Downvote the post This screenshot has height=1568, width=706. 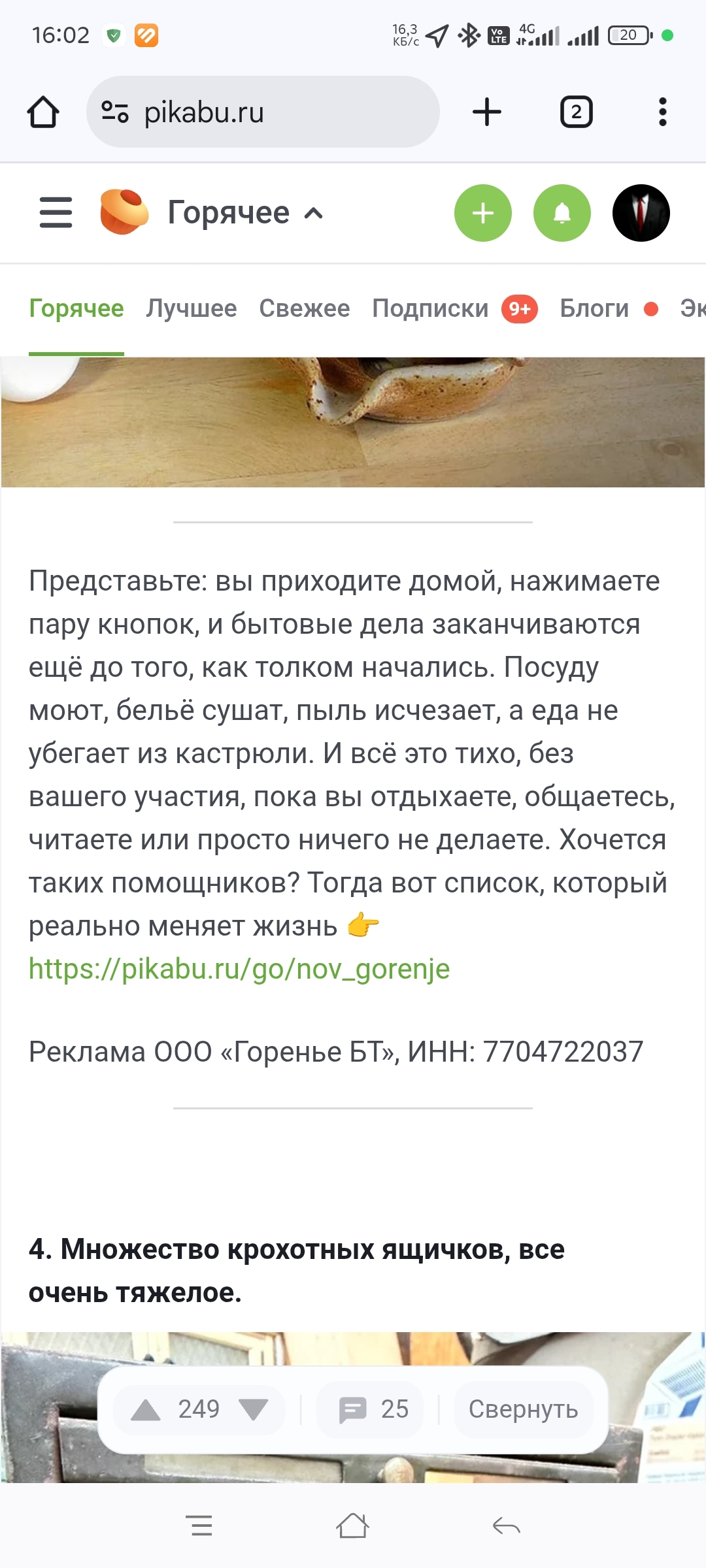(254, 1410)
